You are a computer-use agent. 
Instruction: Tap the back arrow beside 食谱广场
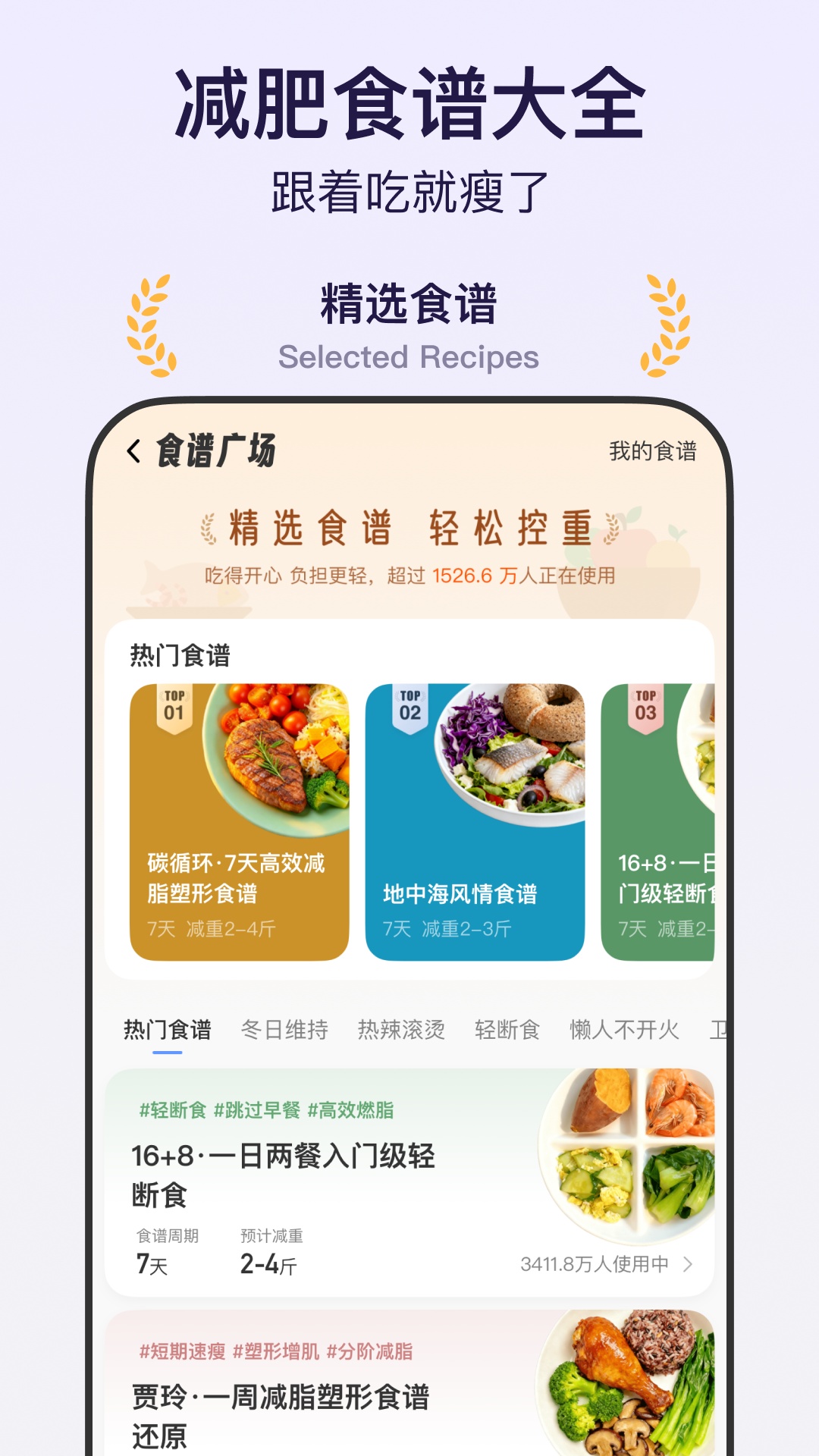[x=133, y=450]
